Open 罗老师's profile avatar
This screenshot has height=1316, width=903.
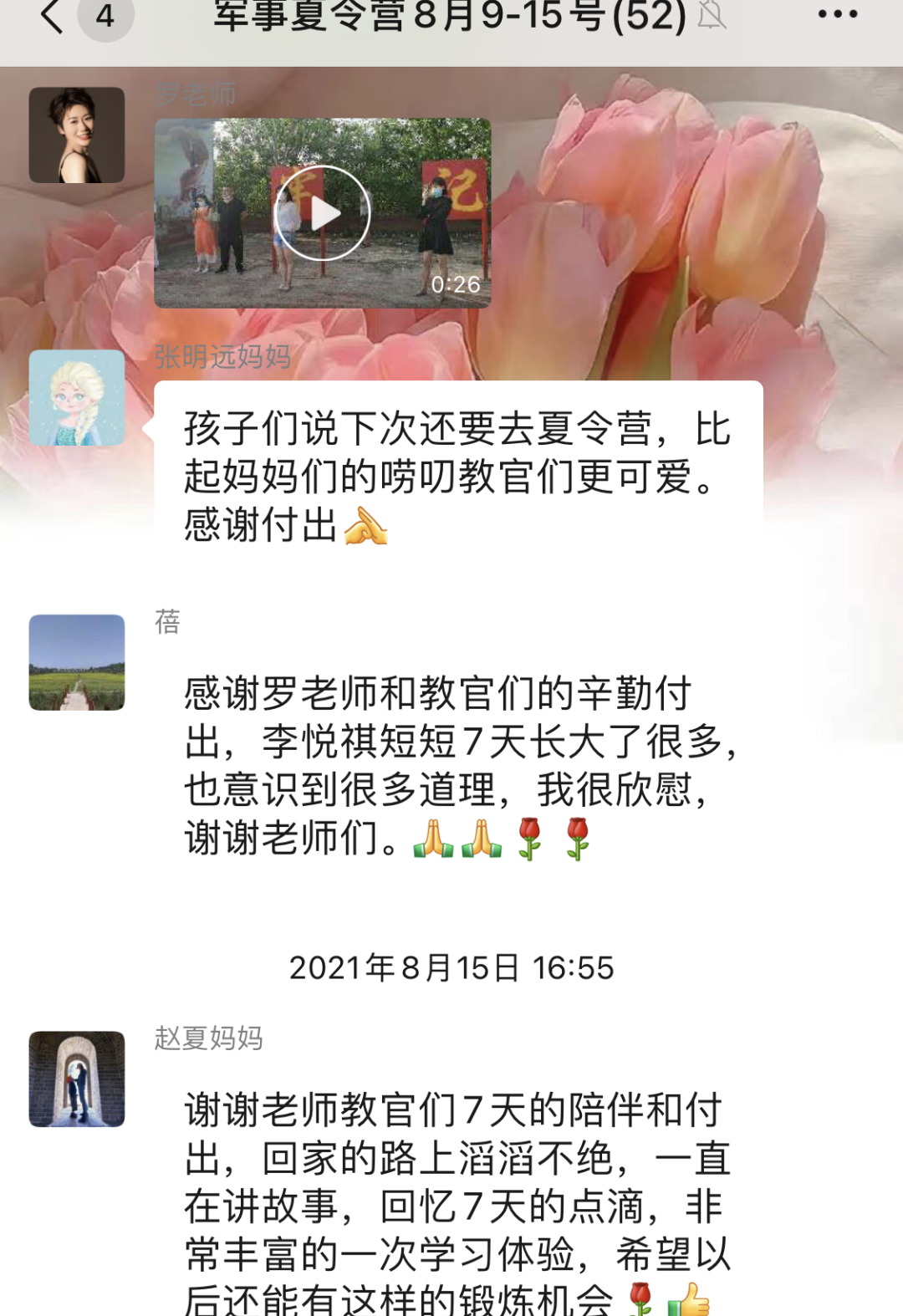pos(77,135)
